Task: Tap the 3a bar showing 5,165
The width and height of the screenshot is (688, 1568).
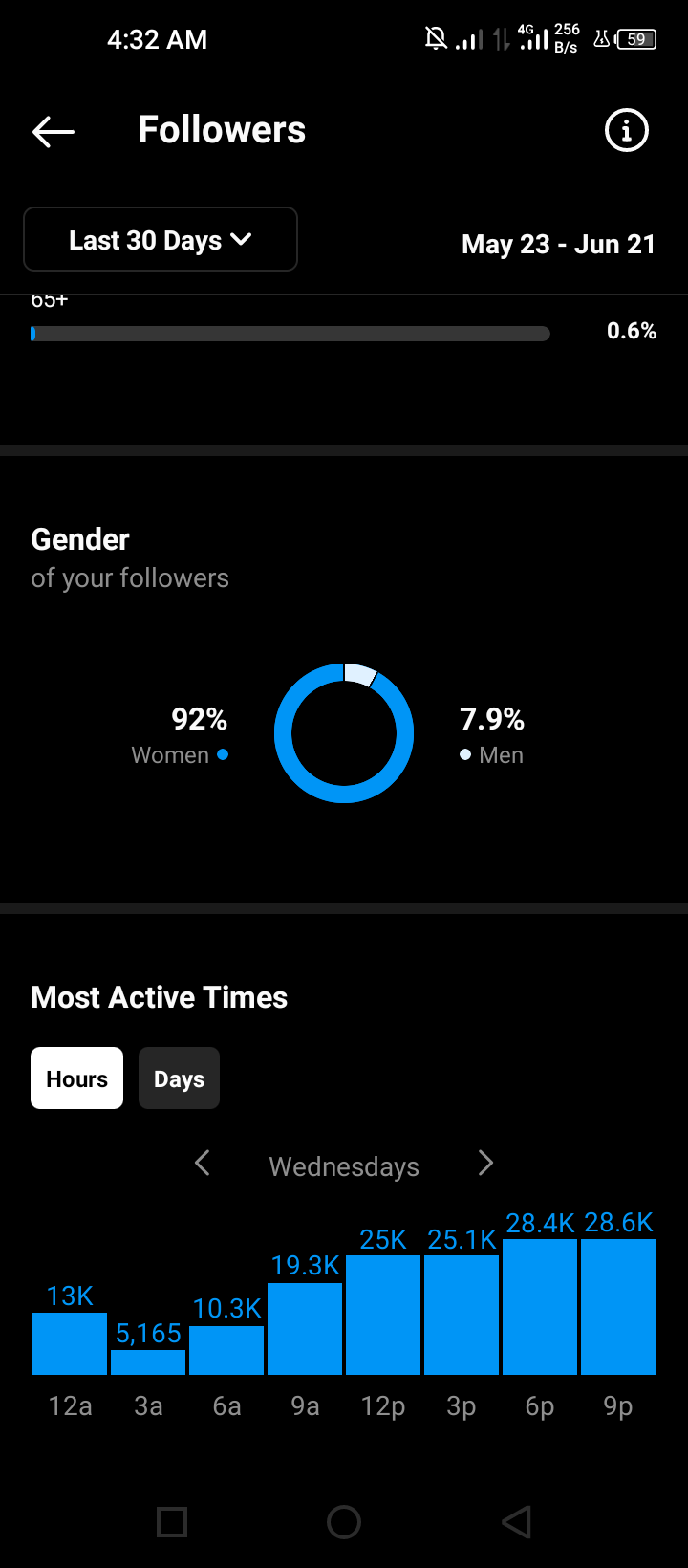Action: click(148, 1362)
